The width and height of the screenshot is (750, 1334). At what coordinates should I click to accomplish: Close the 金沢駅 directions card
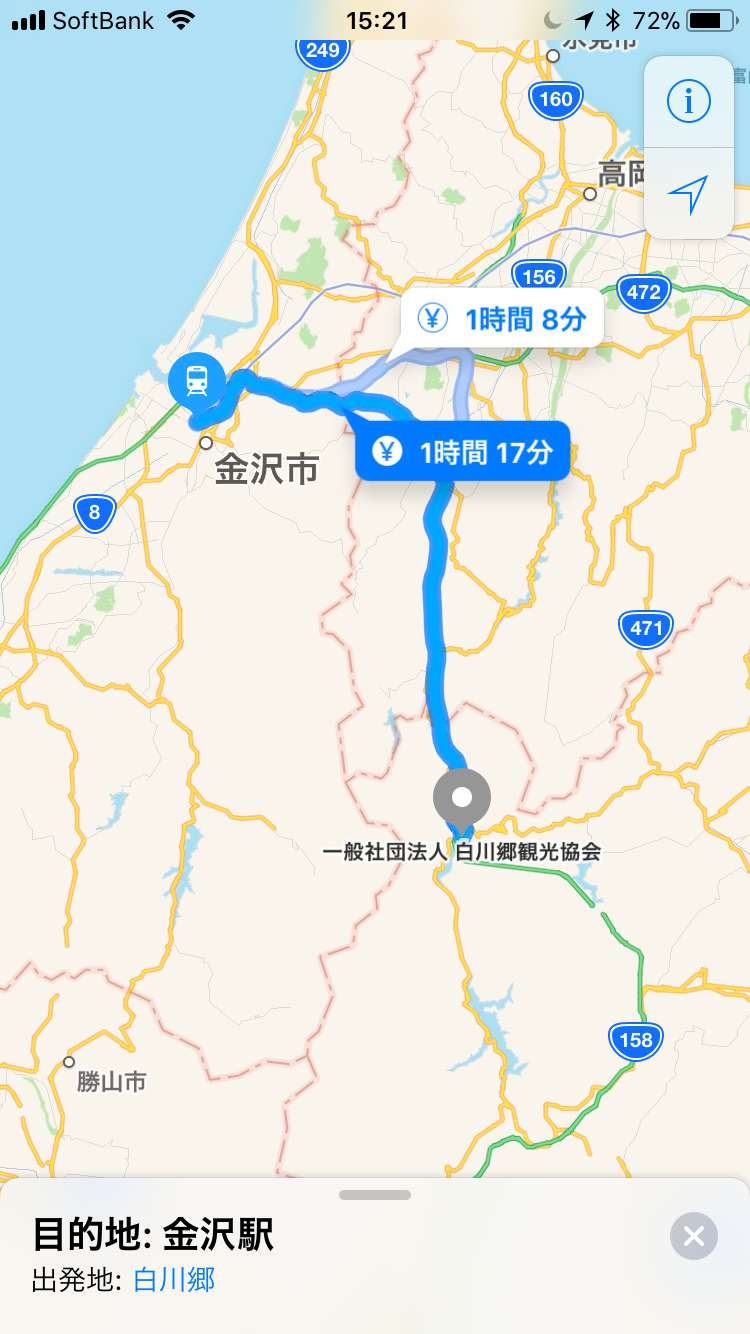click(x=693, y=1237)
